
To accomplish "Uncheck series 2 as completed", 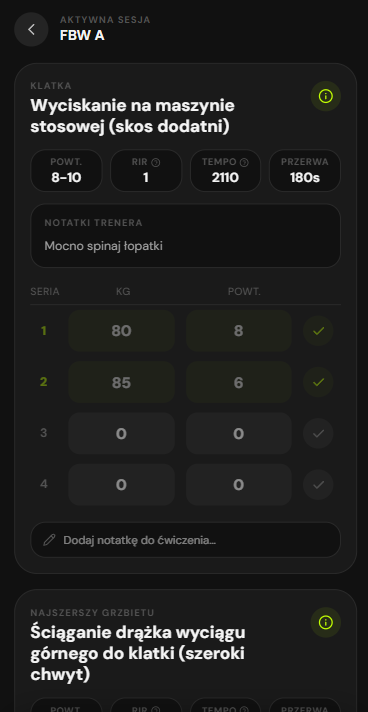I will 318,382.
